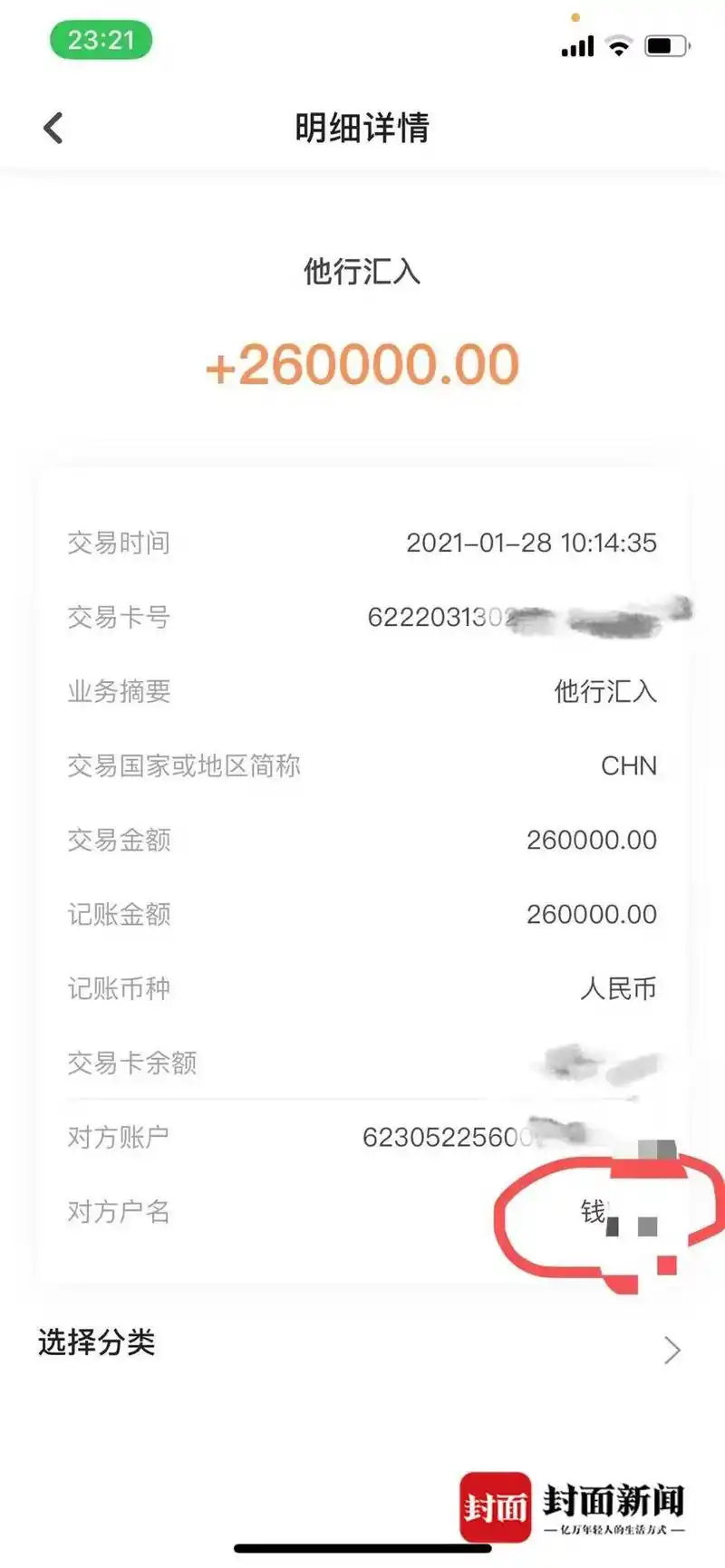
Task: Tap the +260000.00 amount text
Action: click(361, 364)
